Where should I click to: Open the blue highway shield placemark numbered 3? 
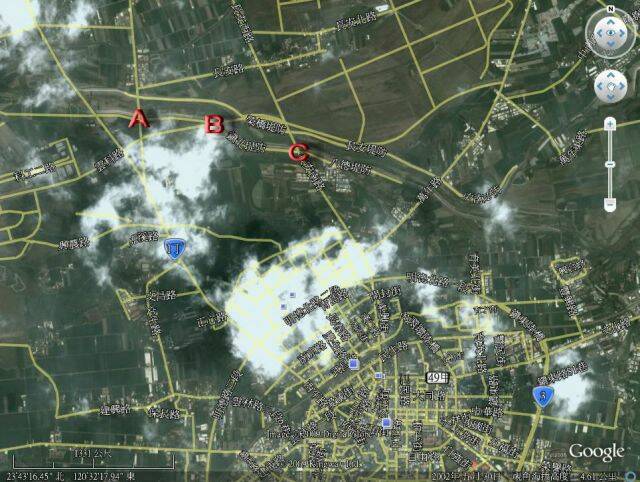click(x=543, y=397)
